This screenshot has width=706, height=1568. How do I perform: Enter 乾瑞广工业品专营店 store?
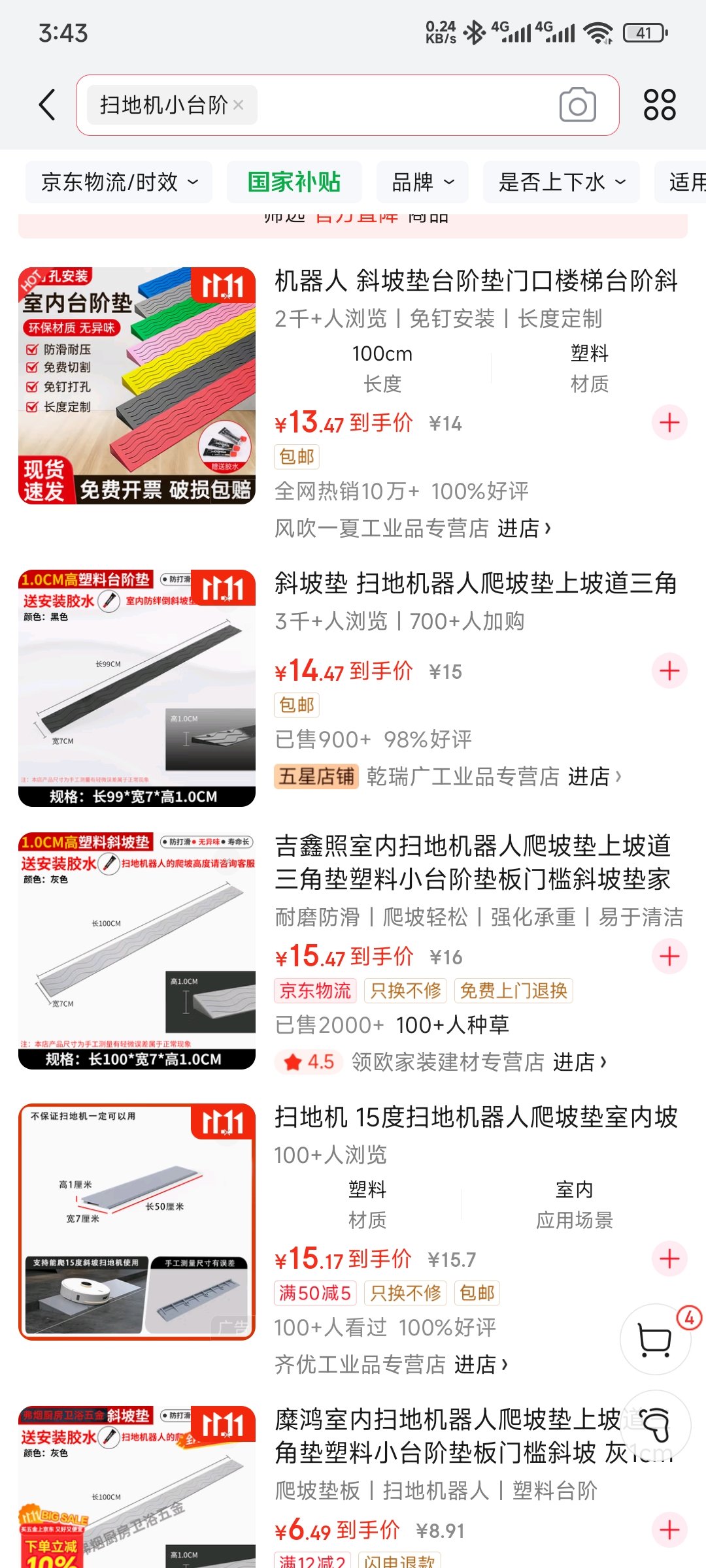pyautogui.click(x=594, y=777)
